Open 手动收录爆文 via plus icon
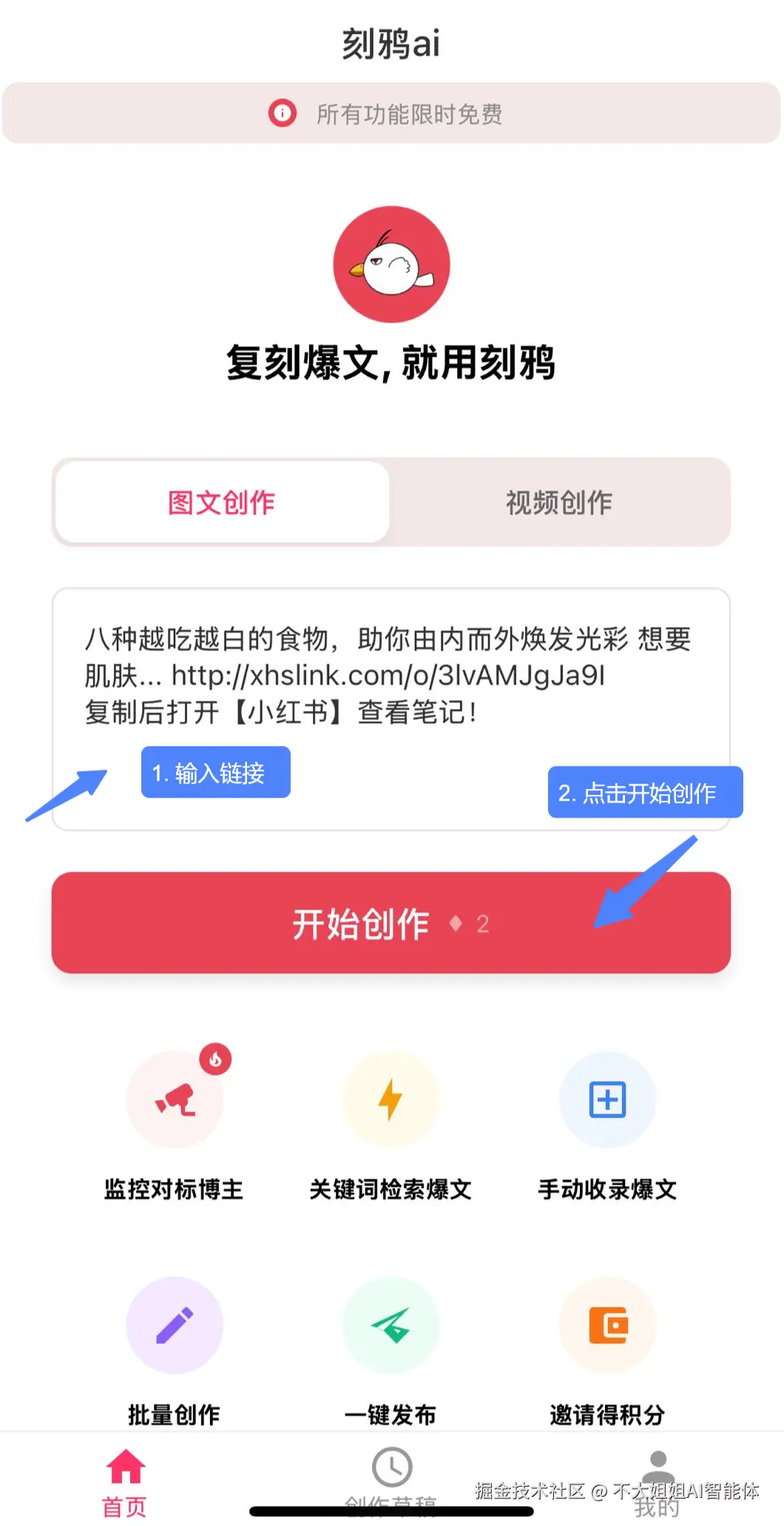The height and width of the screenshot is (1526, 784). tap(608, 1100)
